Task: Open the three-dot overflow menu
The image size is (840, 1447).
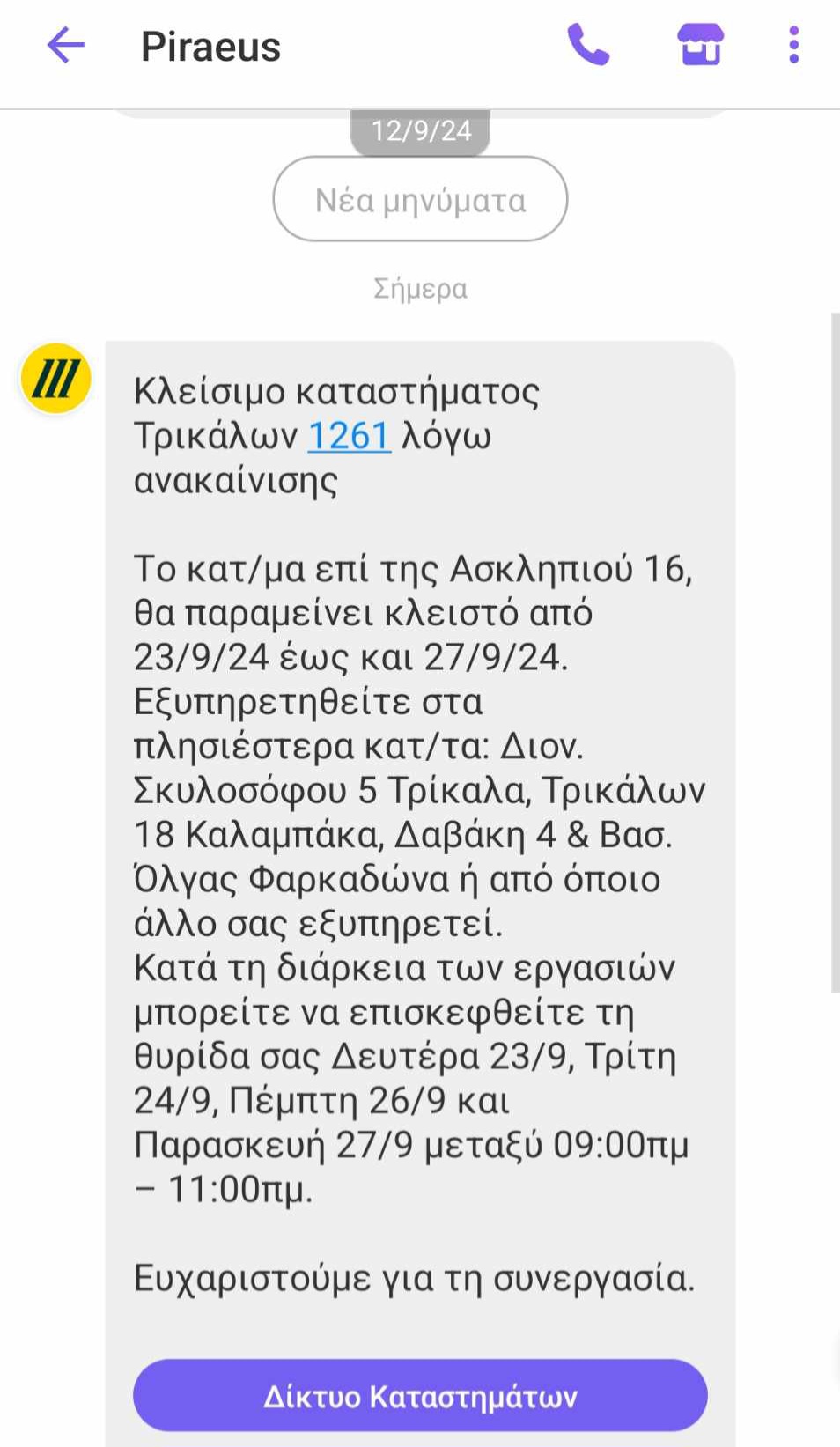Action: [x=793, y=45]
